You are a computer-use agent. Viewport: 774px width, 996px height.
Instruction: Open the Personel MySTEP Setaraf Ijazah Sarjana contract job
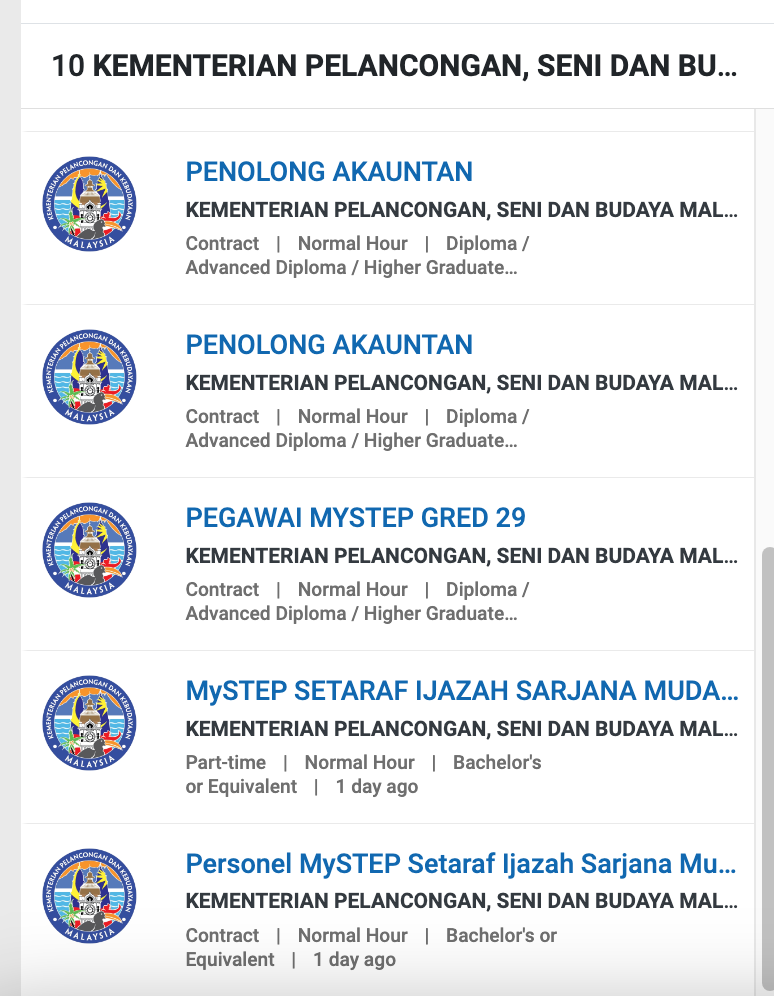(x=461, y=864)
